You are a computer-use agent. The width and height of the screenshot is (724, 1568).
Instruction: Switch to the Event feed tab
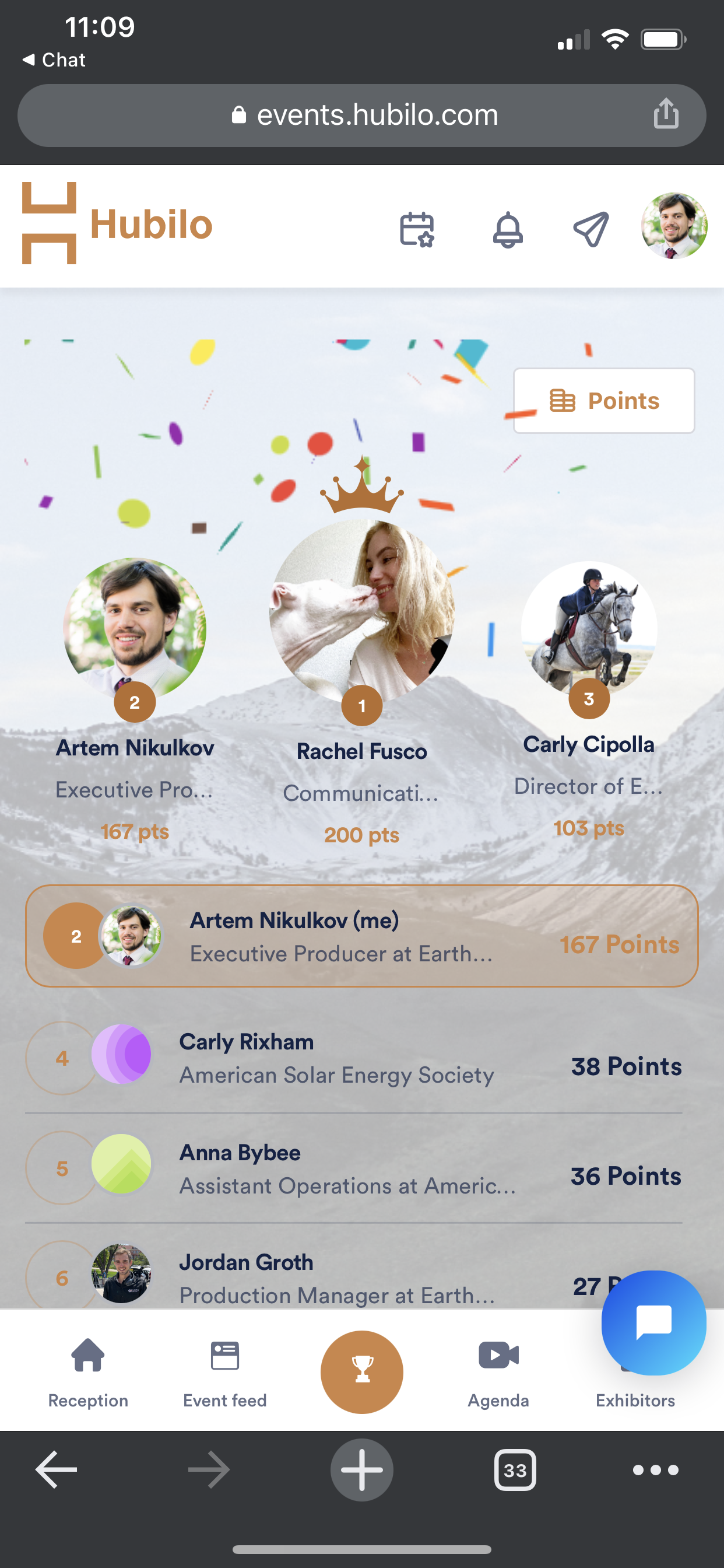click(x=224, y=1371)
